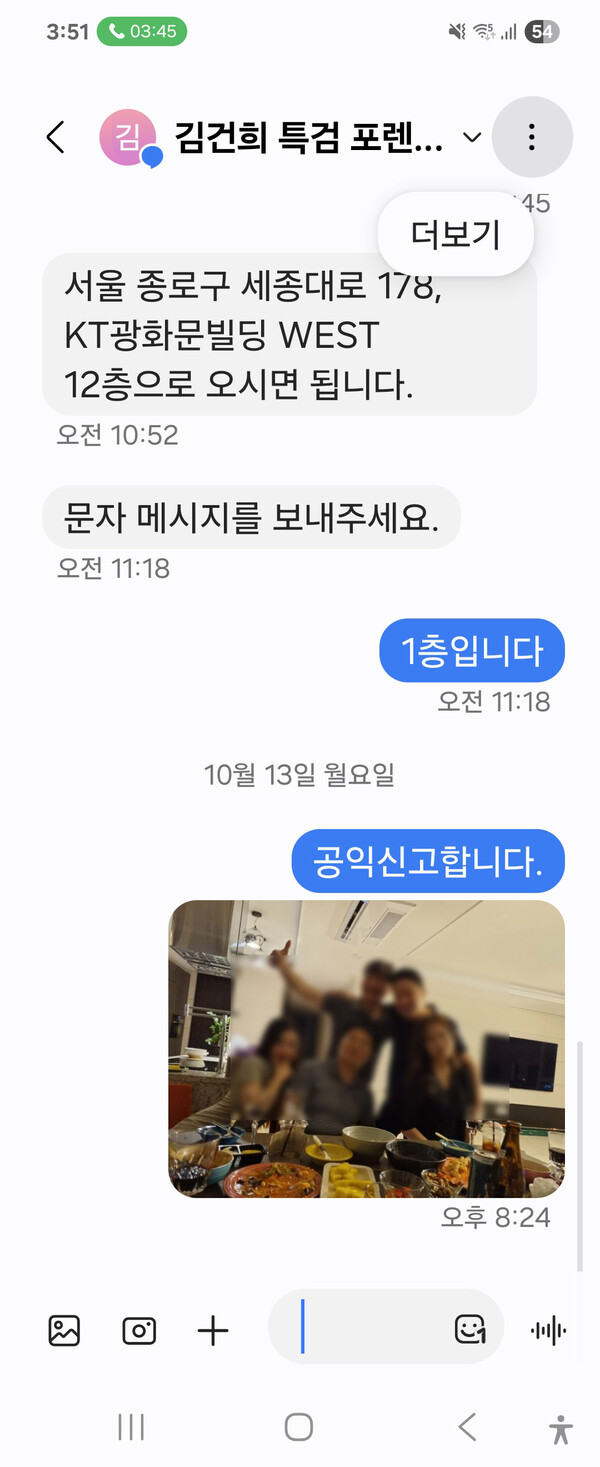Go back to the conversation list
Screen dimensions: 600x1467
click(x=56, y=137)
